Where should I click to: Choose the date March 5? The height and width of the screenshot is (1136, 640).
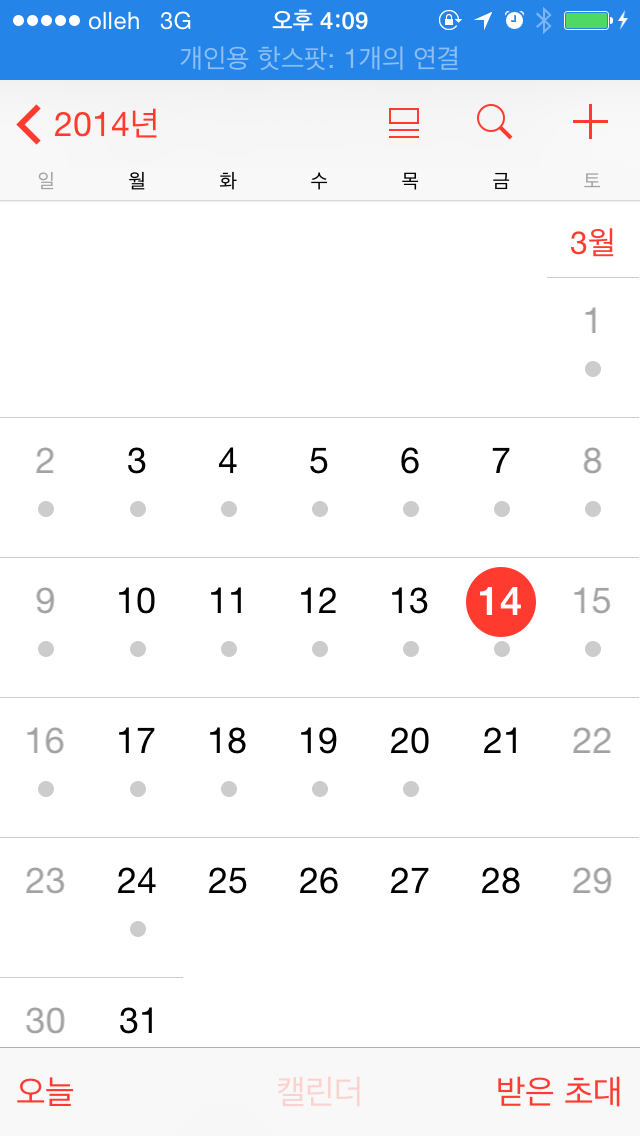[x=319, y=462]
